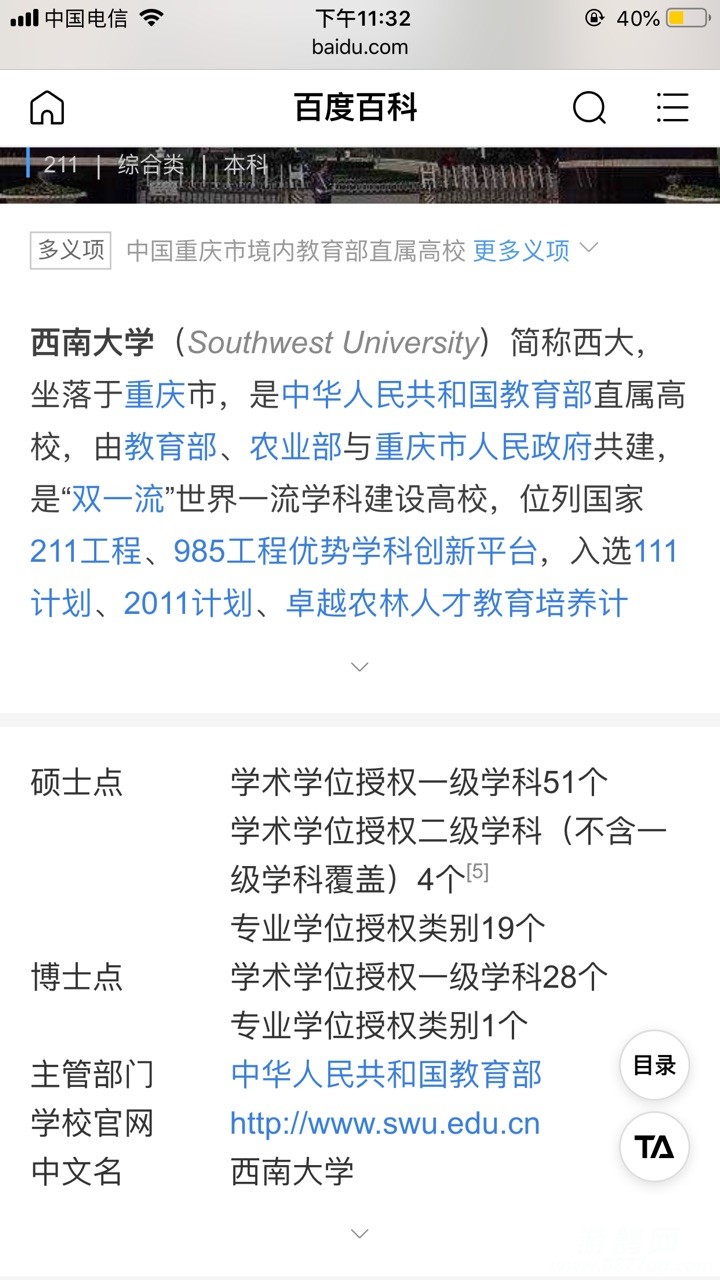Image resolution: width=720 pixels, height=1280 pixels.
Task: Open the 重庆 link
Action: tap(155, 395)
